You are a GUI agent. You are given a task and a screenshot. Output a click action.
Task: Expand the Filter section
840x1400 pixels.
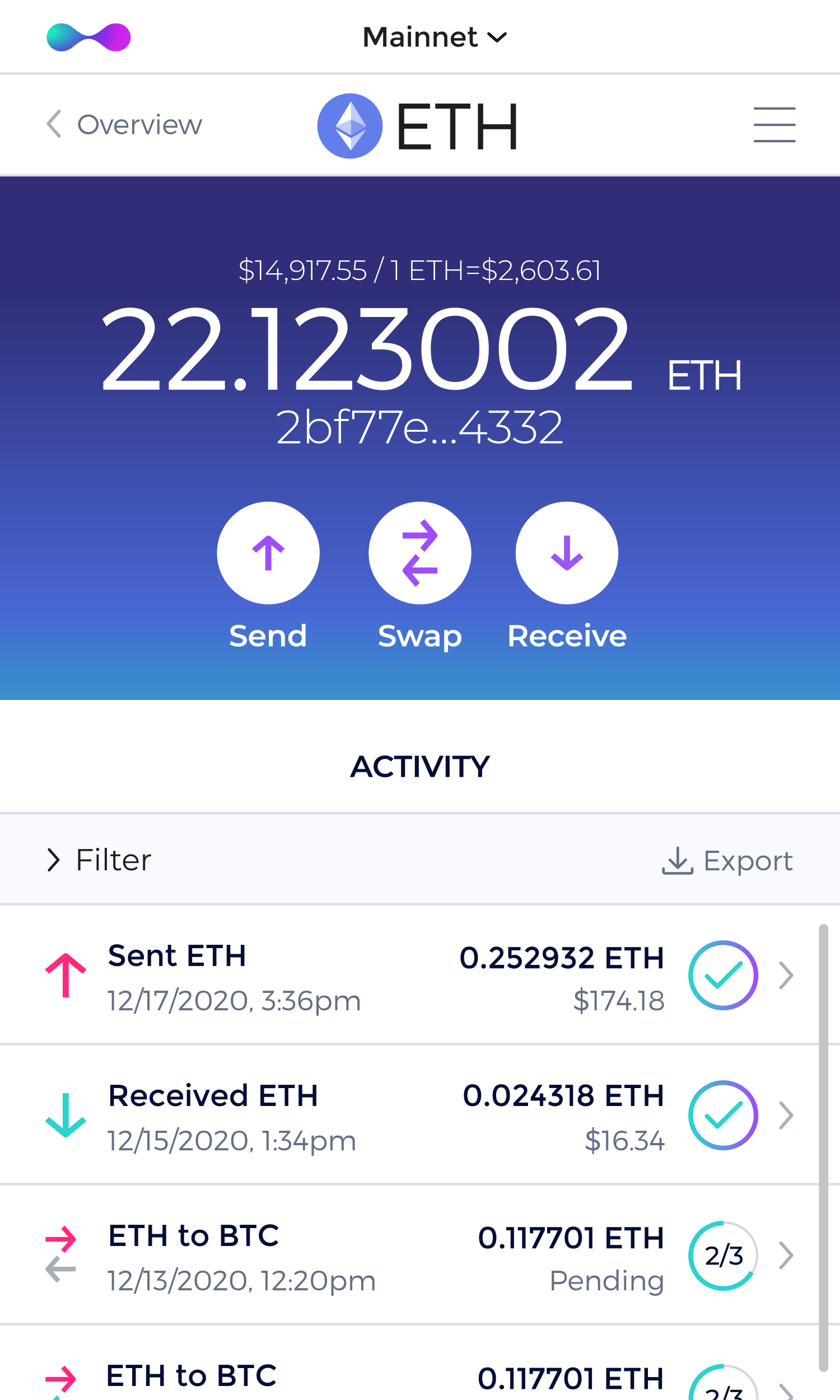[100, 860]
